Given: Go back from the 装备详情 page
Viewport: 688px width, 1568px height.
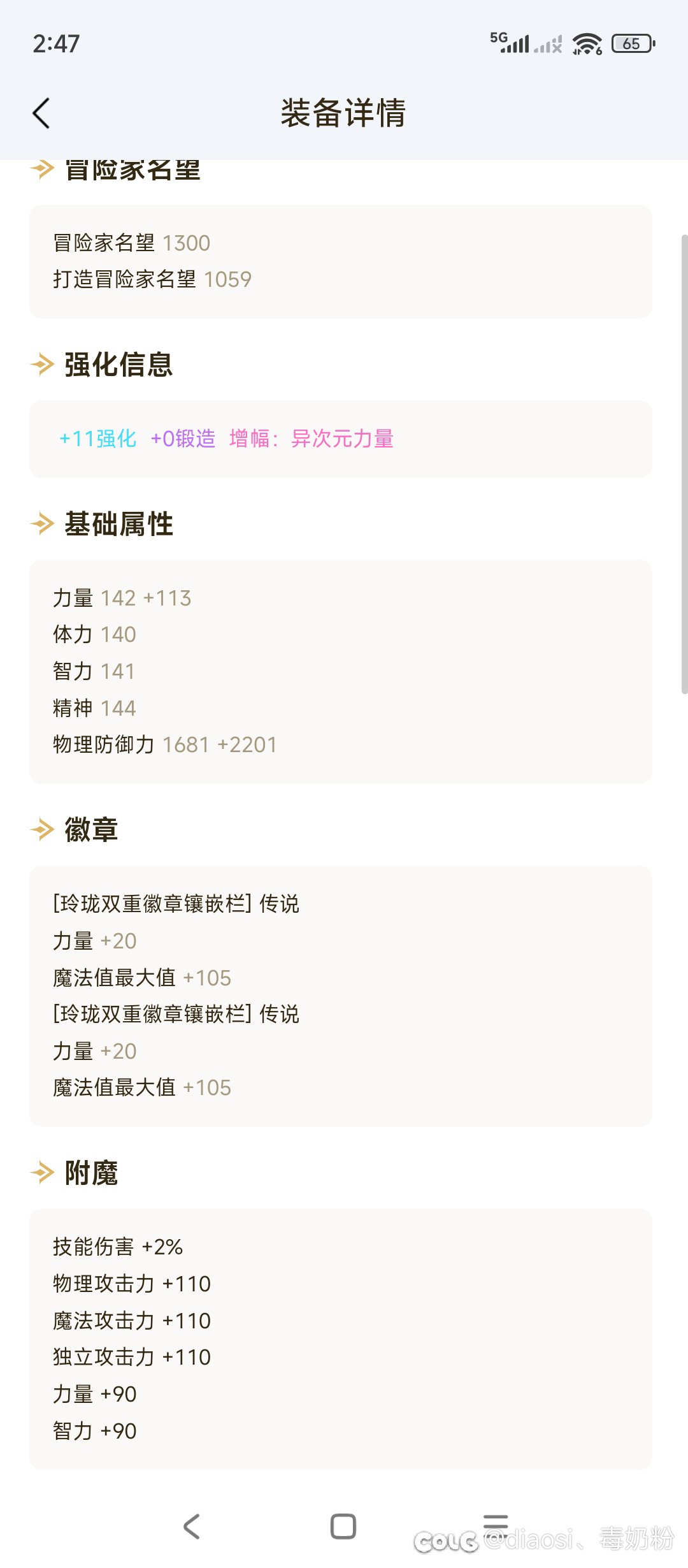Looking at the screenshot, I should coord(41,113).
